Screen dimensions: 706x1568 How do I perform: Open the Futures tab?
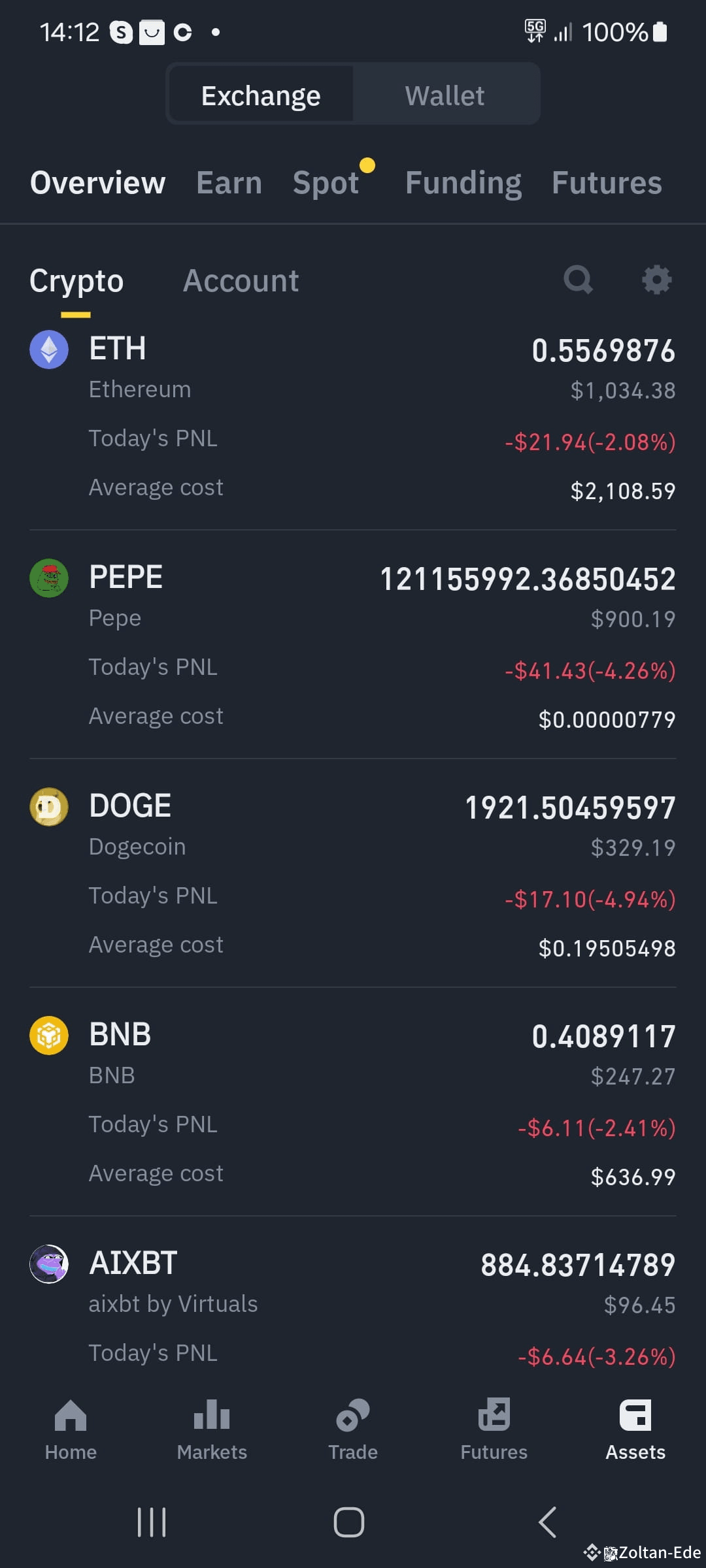[x=605, y=183]
